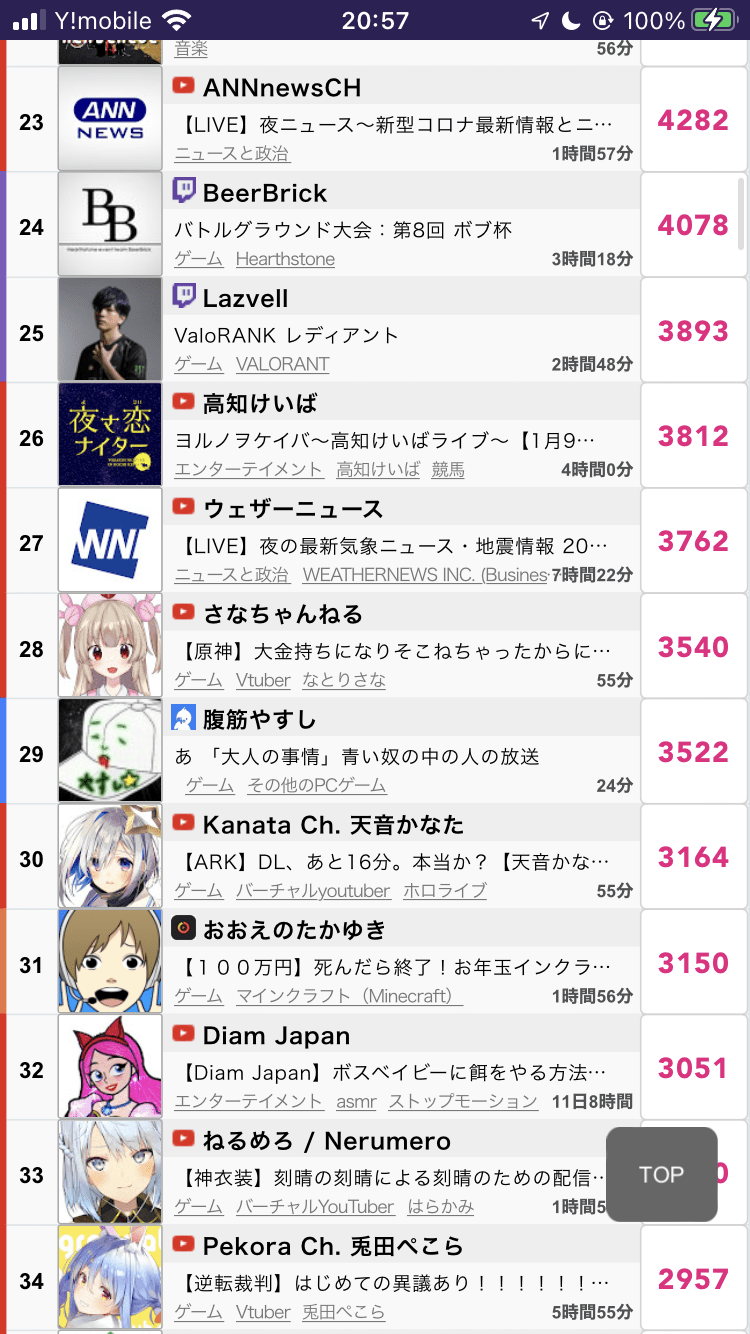Screen dimensions: 750x1334
Task: Select the VALORANT tag link
Action: (x=282, y=364)
